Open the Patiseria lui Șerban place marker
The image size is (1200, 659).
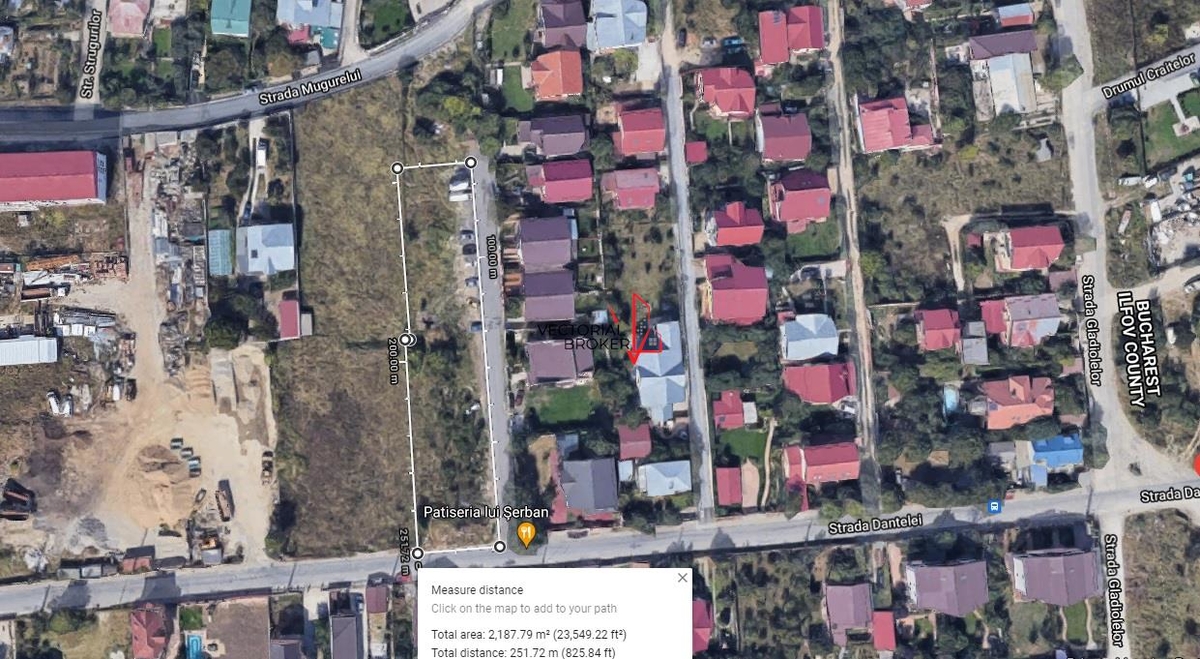point(526,536)
